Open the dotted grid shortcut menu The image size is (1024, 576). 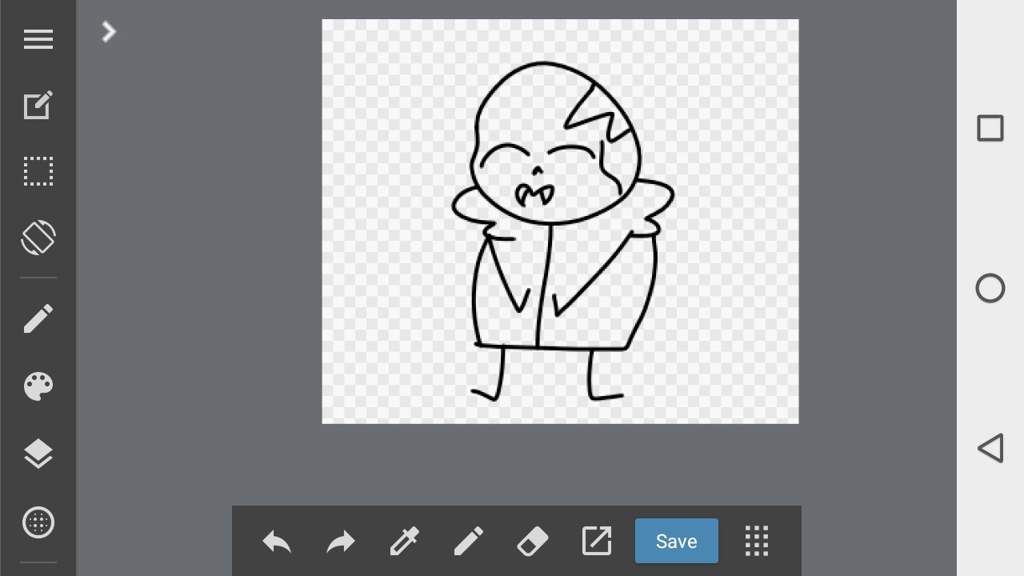click(x=757, y=541)
